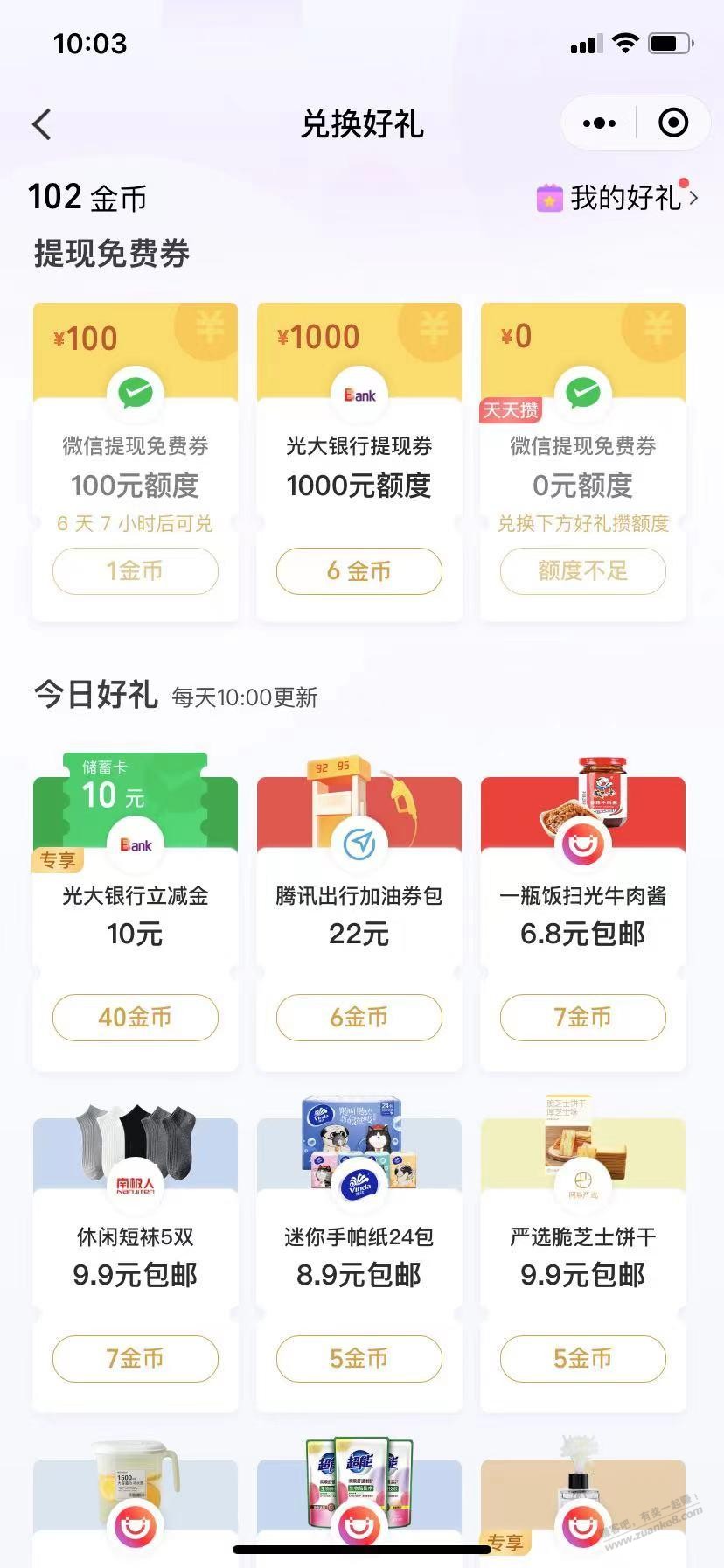Image resolution: width=724 pixels, height=1568 pixels.
Task: Tap the mini-program capsule circle button
Action: (x=673, y=122)
